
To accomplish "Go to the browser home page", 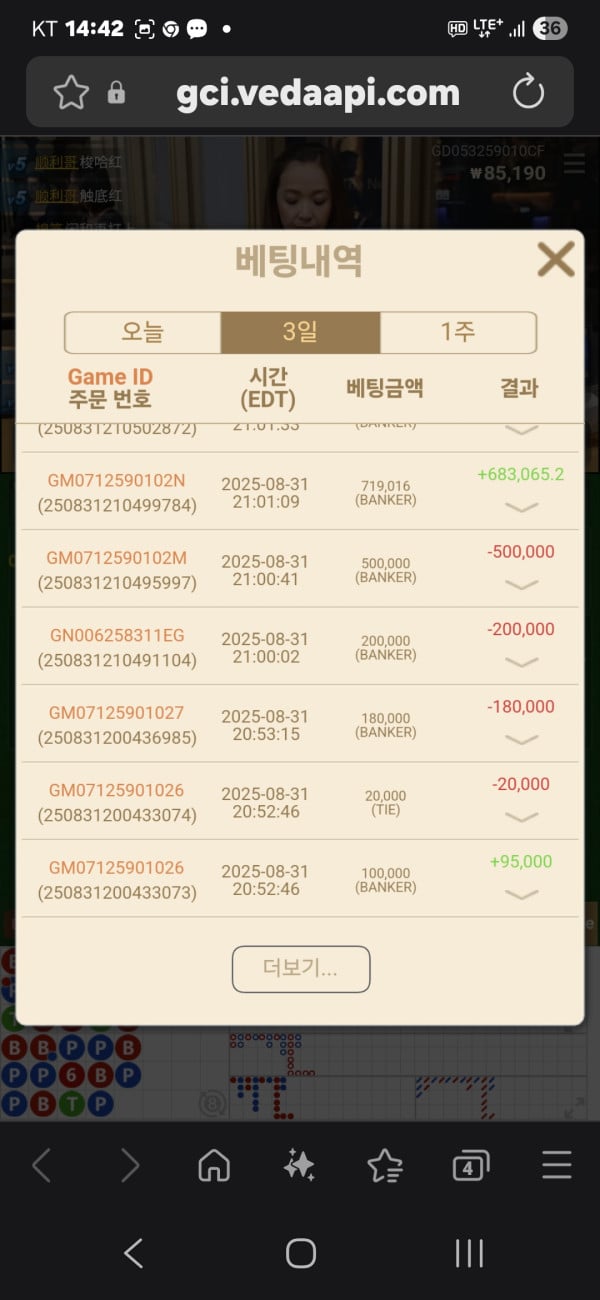I will [214, 1165].
